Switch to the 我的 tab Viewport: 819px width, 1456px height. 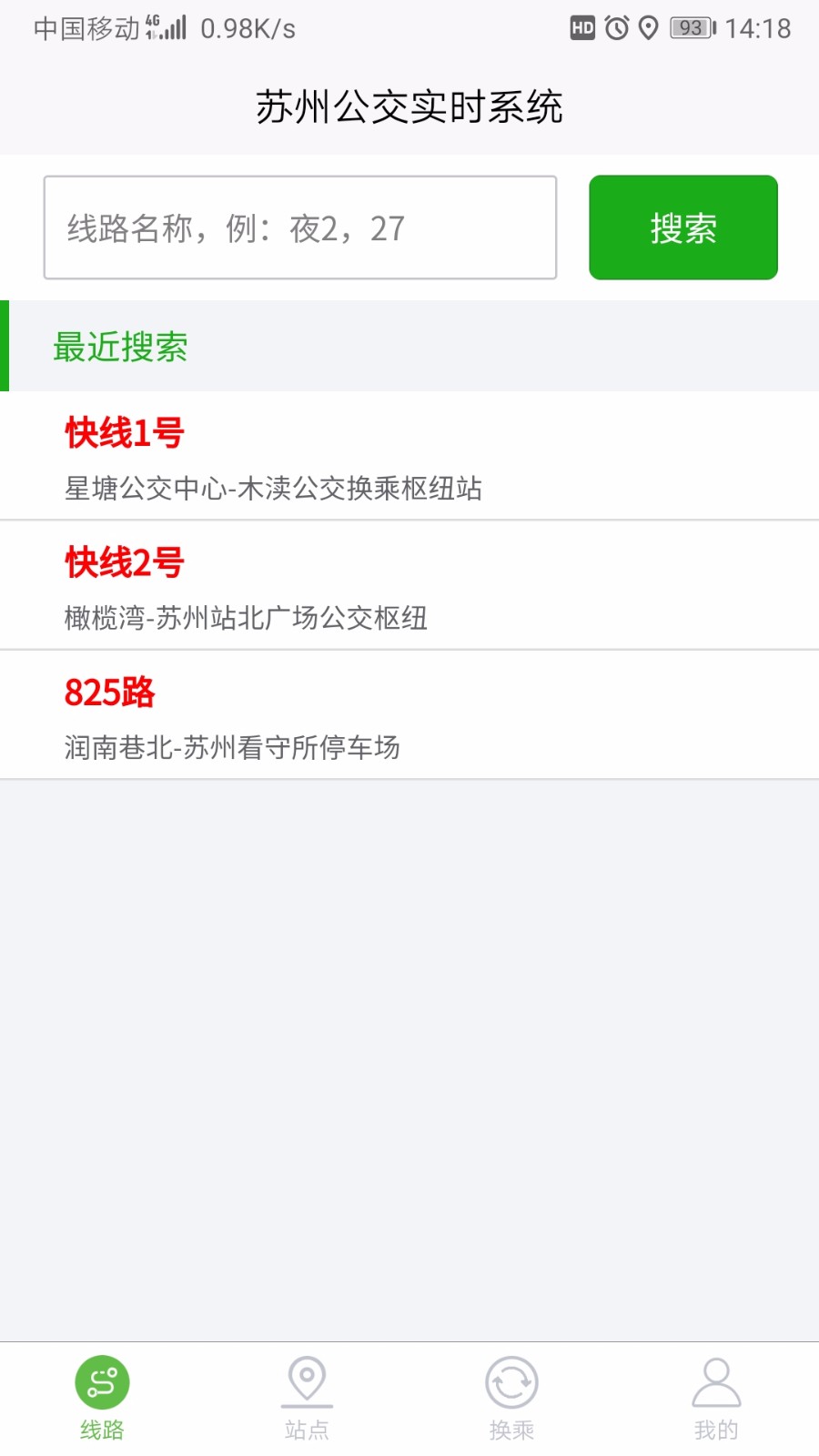[x=716, y=1400]
